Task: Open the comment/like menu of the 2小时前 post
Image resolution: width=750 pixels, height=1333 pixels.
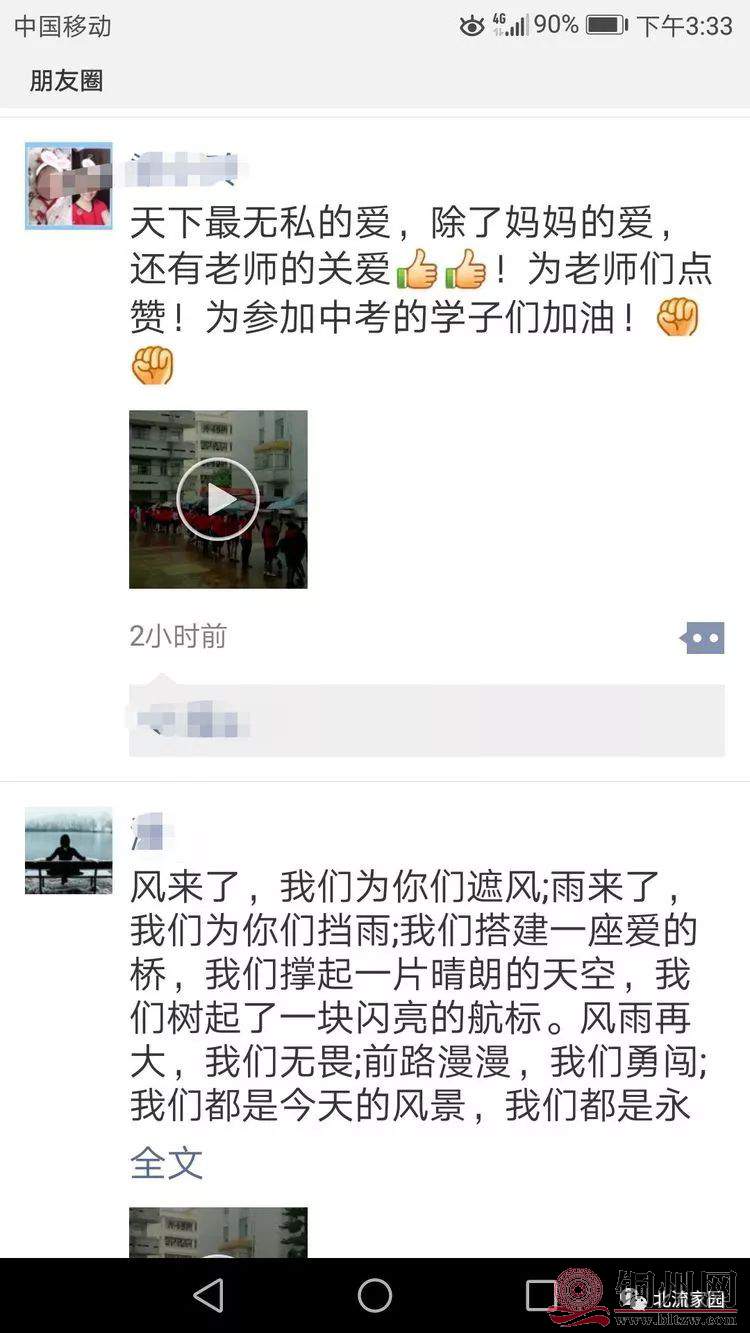Action: coord(703,637)
